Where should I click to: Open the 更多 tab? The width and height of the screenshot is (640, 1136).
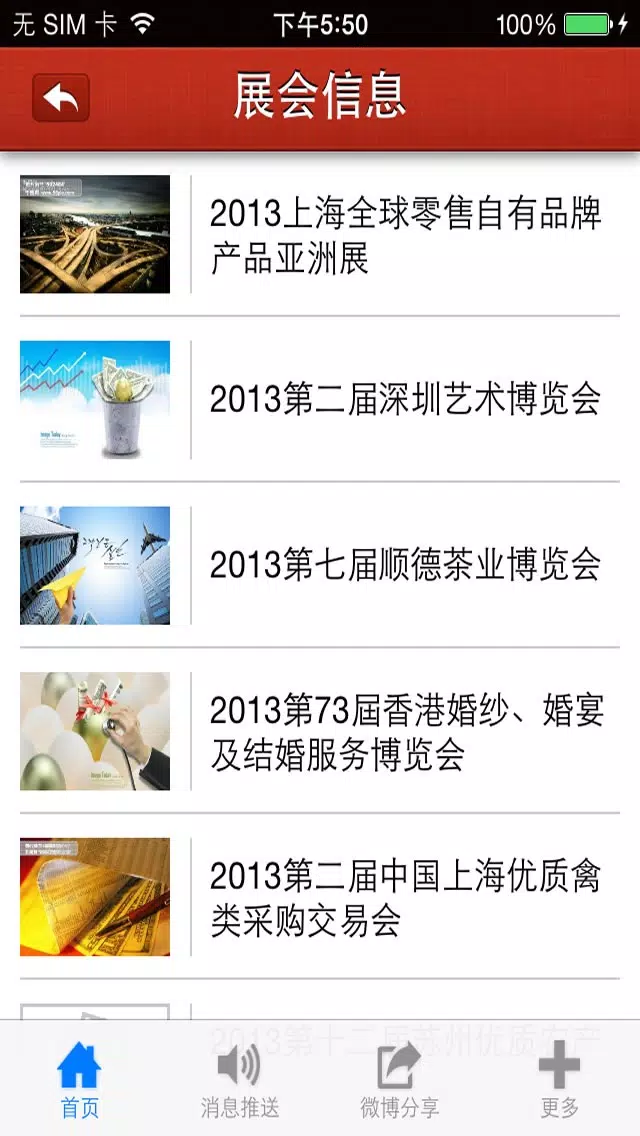click(x=560, y=1079)
